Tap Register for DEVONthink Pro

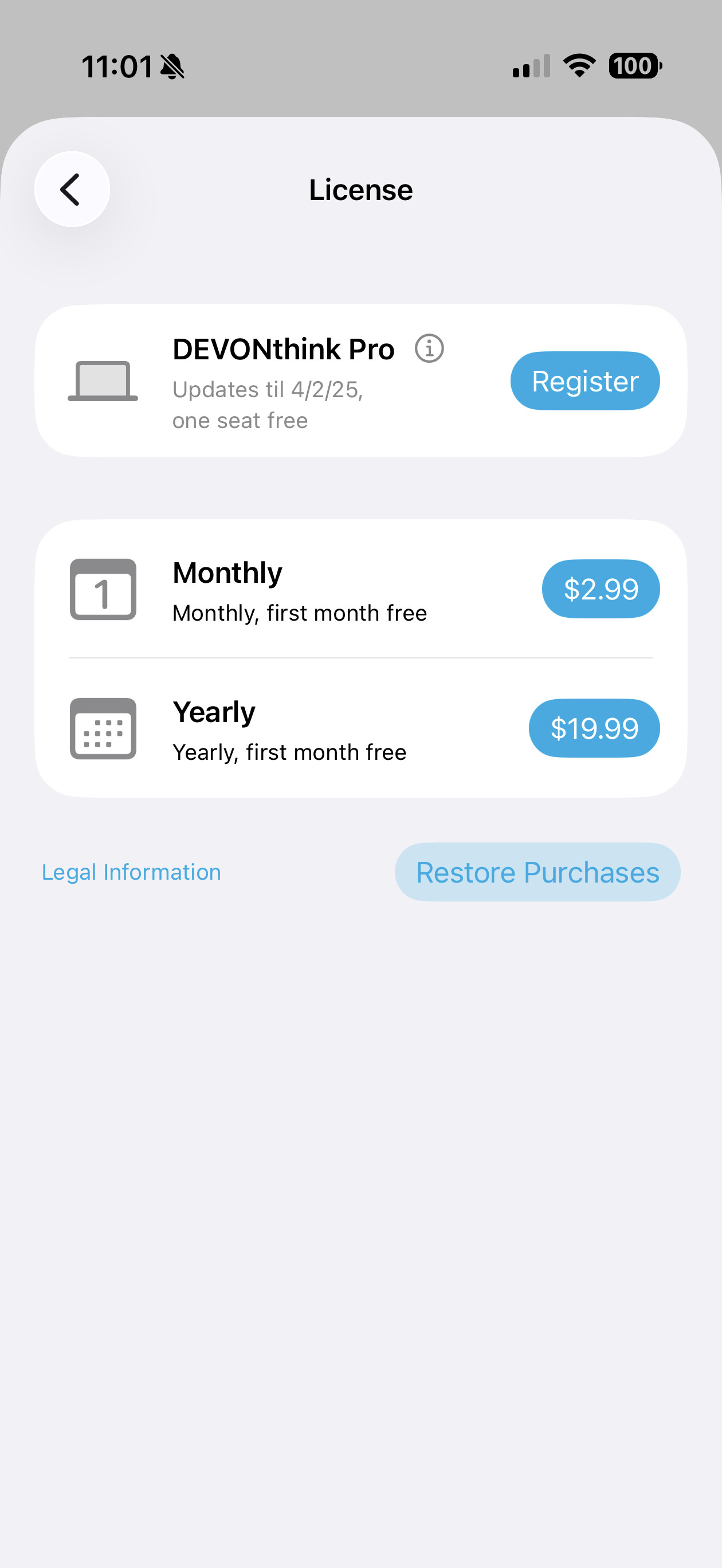click(584, 381)
